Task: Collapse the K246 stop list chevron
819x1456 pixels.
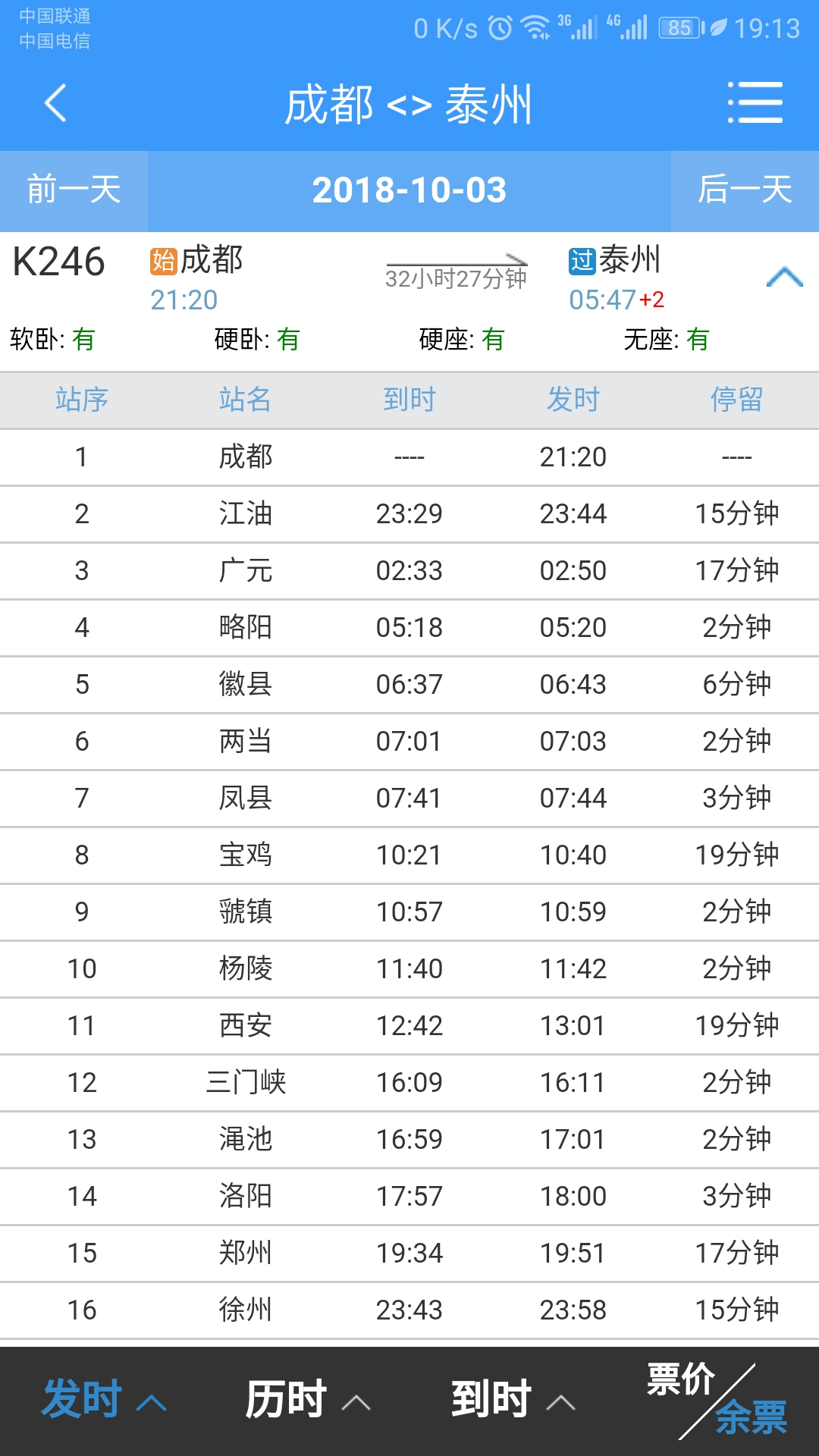Action: [784, 278]
